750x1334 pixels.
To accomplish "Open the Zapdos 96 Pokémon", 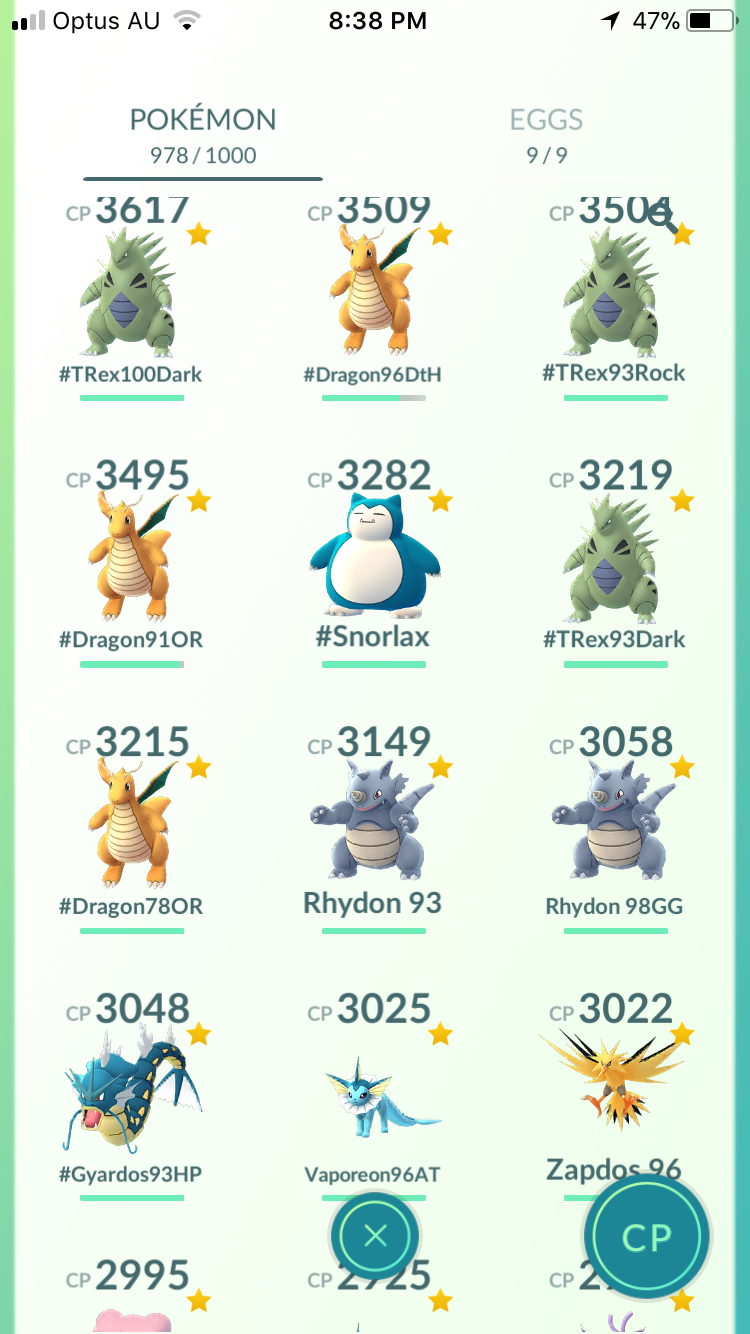I will (615, 1085).
